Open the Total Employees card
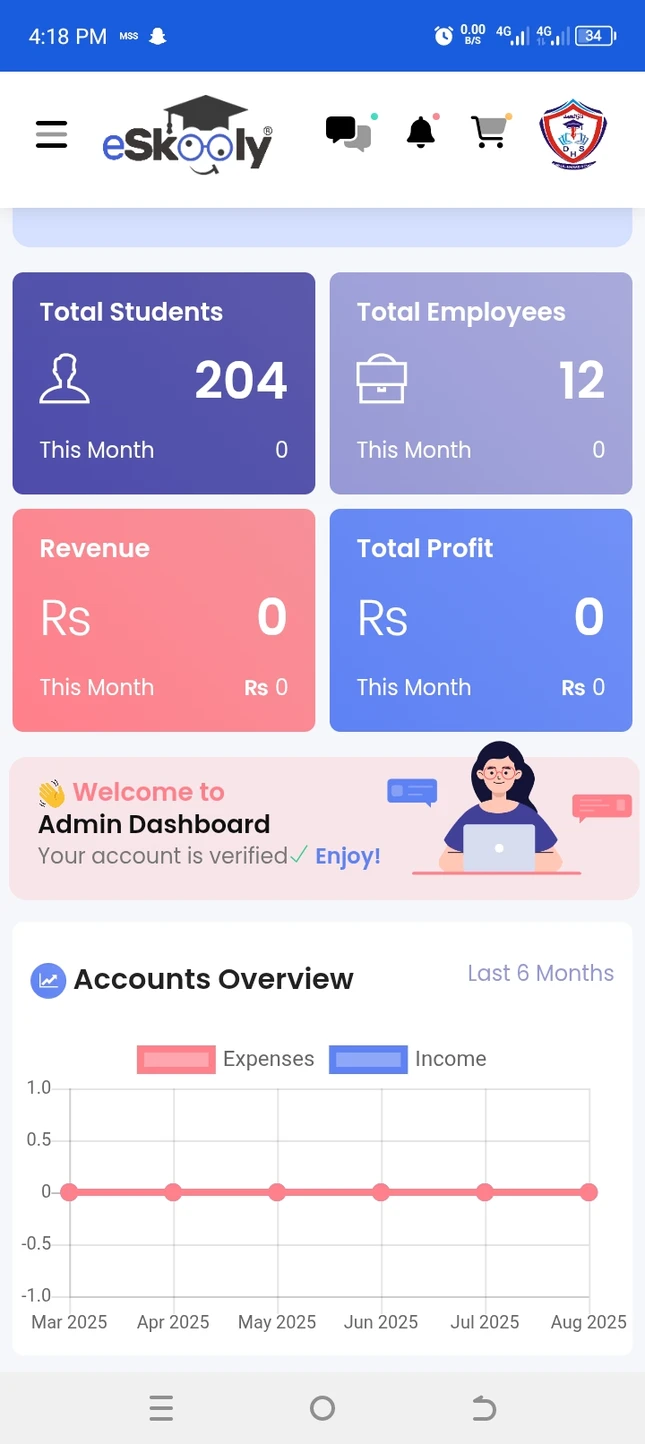The image size is (645, 1444). point(480,382)
